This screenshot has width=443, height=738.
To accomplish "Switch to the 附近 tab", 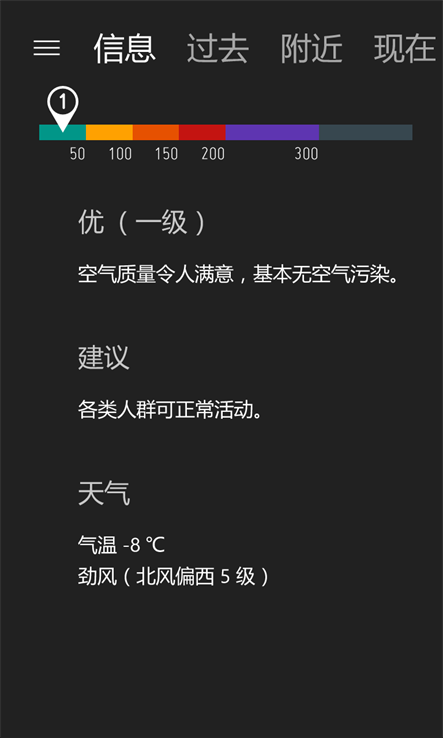I will [311, 48].
